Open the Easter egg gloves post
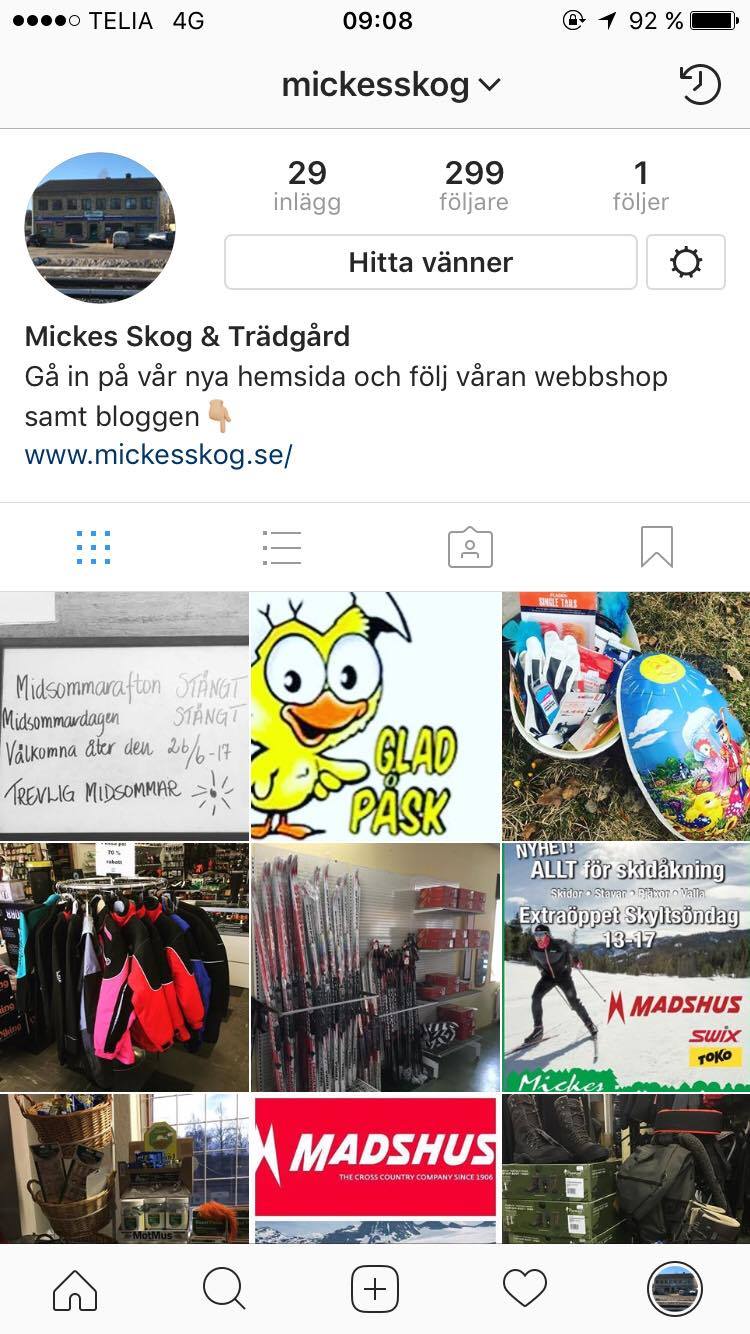 pos(626,715)
